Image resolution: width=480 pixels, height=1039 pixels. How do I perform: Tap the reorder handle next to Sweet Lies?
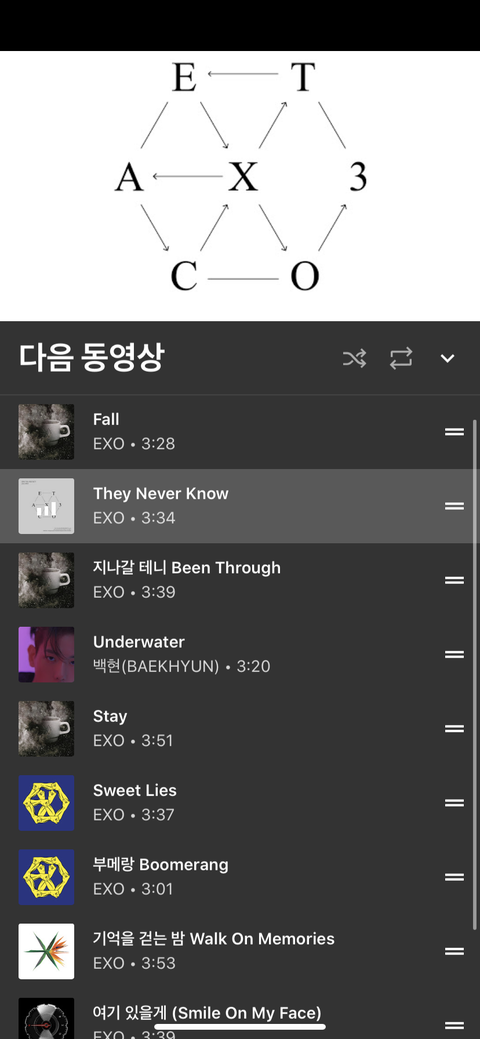pos(454,803)
